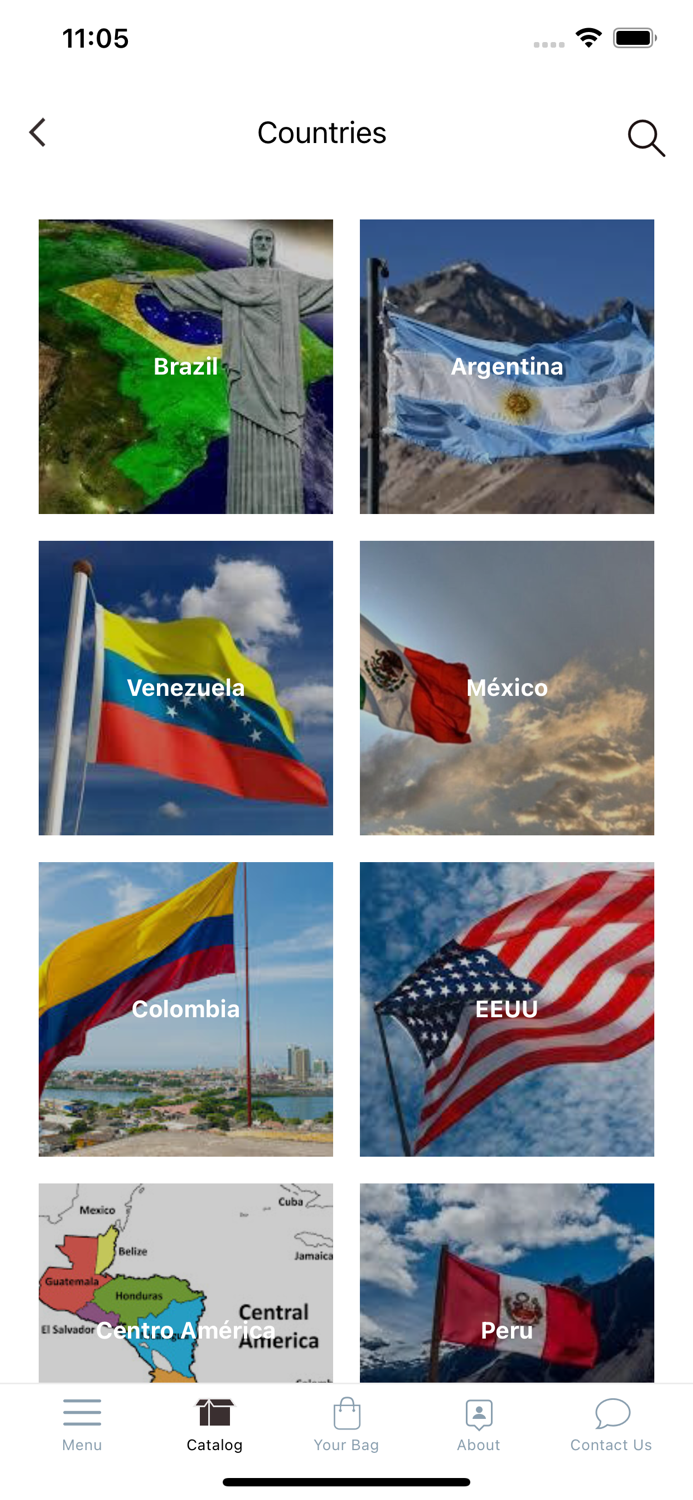Image resolution: width=693 pixels, height=1500 pixels.
Task: Open the search magnifier icon
Action: point(646,138)
